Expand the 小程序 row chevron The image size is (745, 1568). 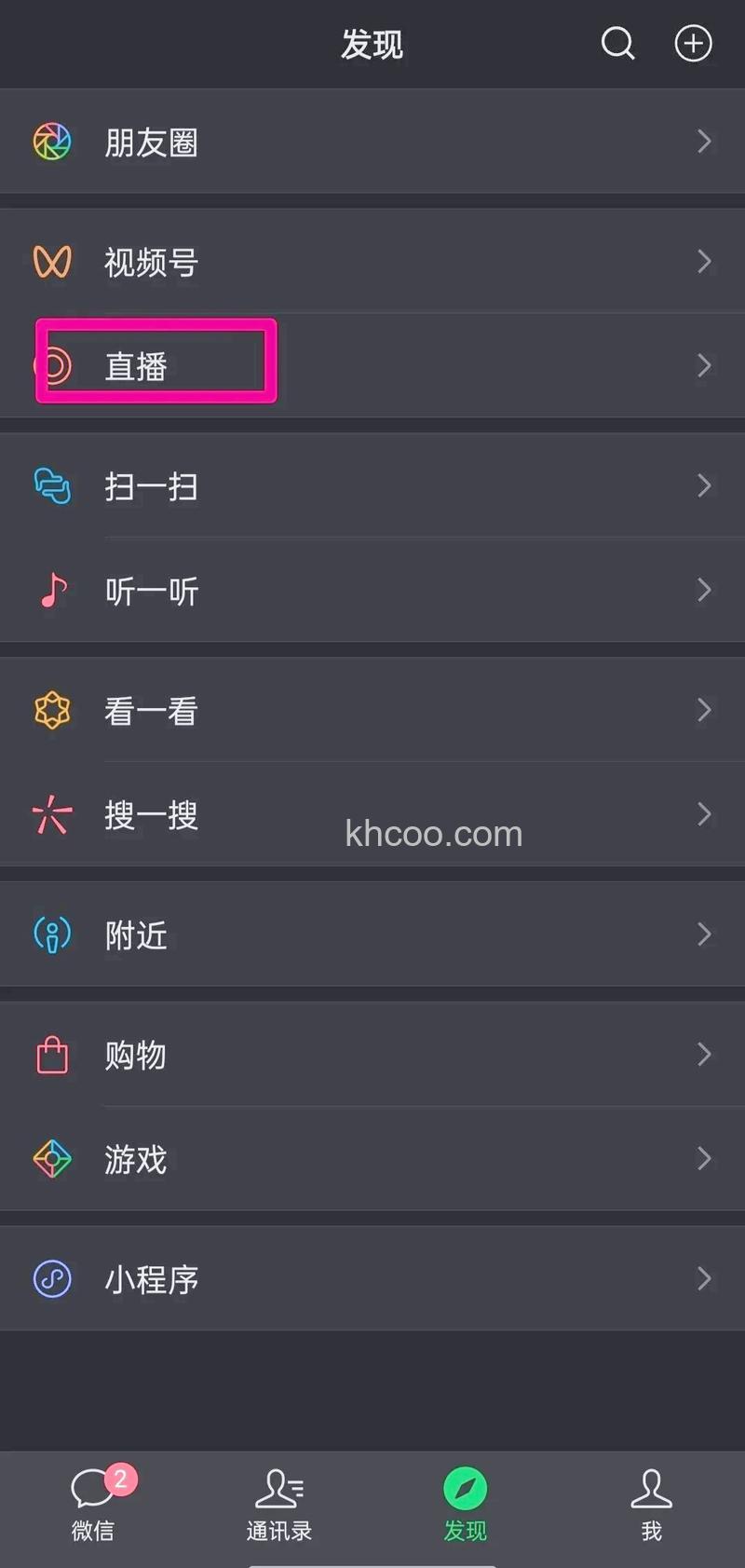point(705,1278)
